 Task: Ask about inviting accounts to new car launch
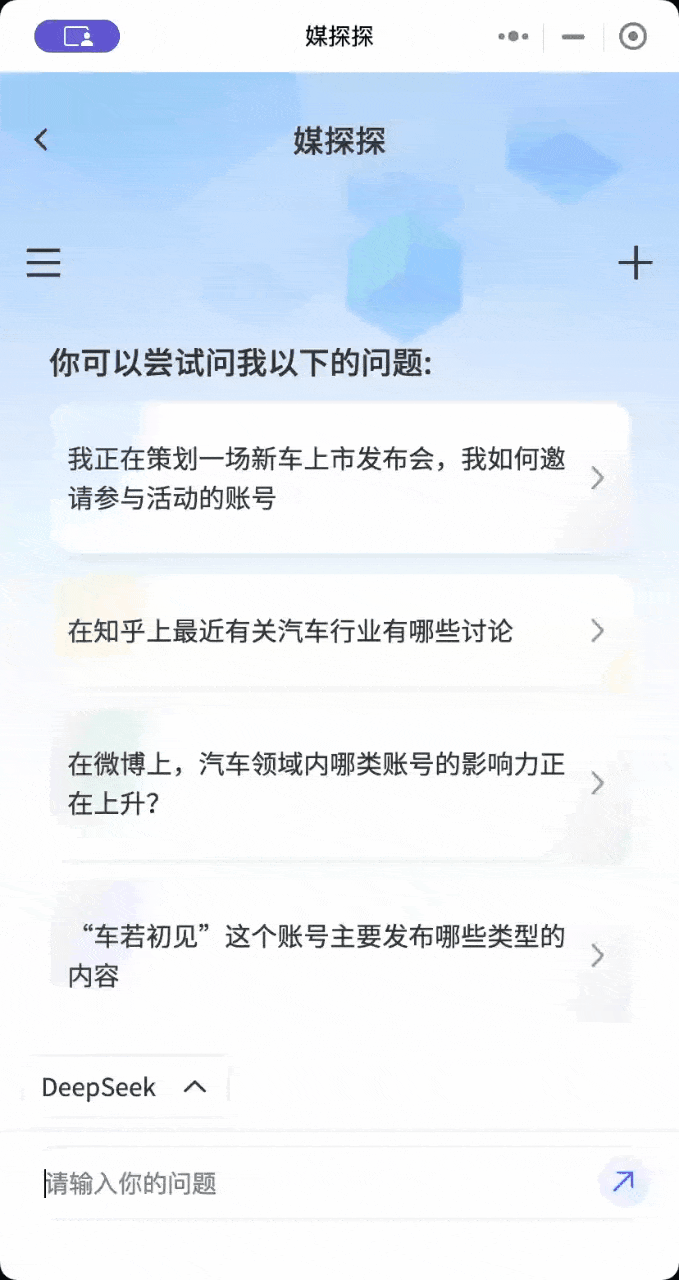tap(340, 478)
